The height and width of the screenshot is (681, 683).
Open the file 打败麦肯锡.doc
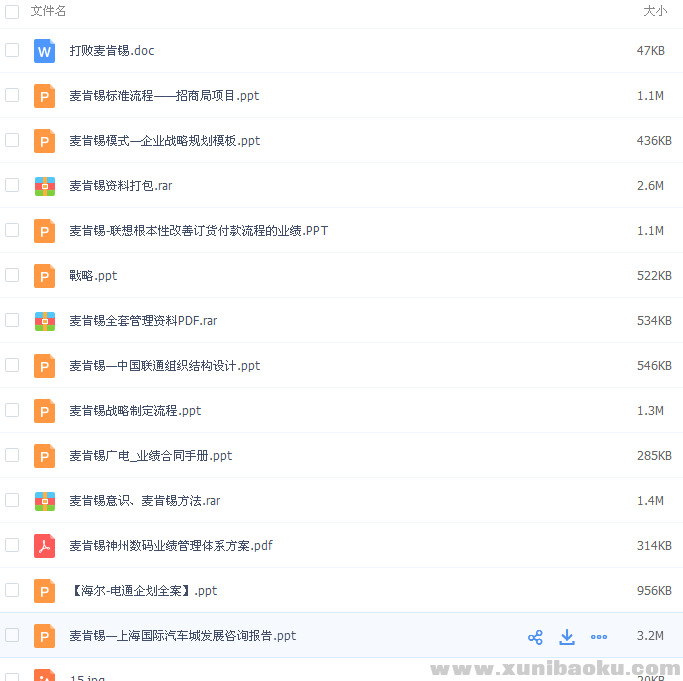click(x=112, y=51)
